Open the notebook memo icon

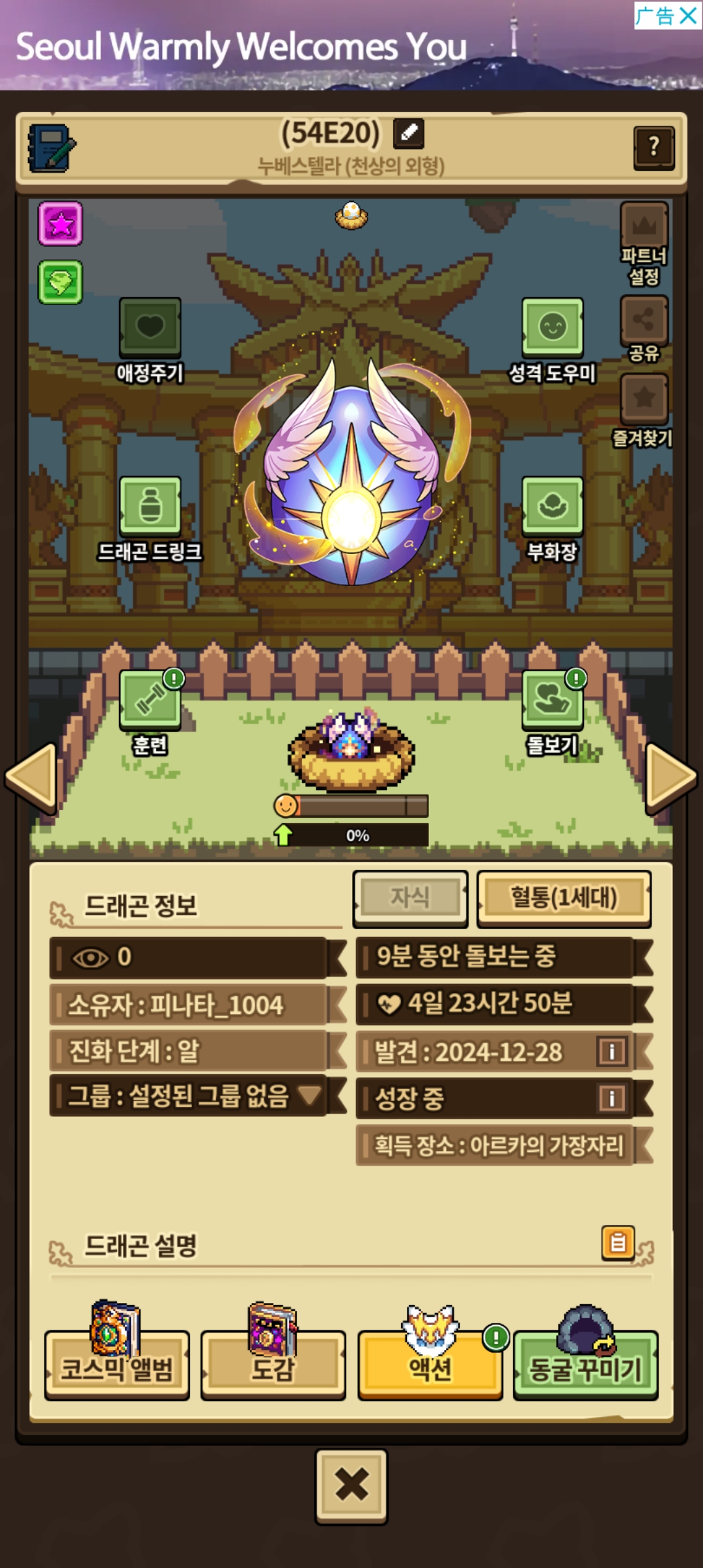click(x=51, y=148)
